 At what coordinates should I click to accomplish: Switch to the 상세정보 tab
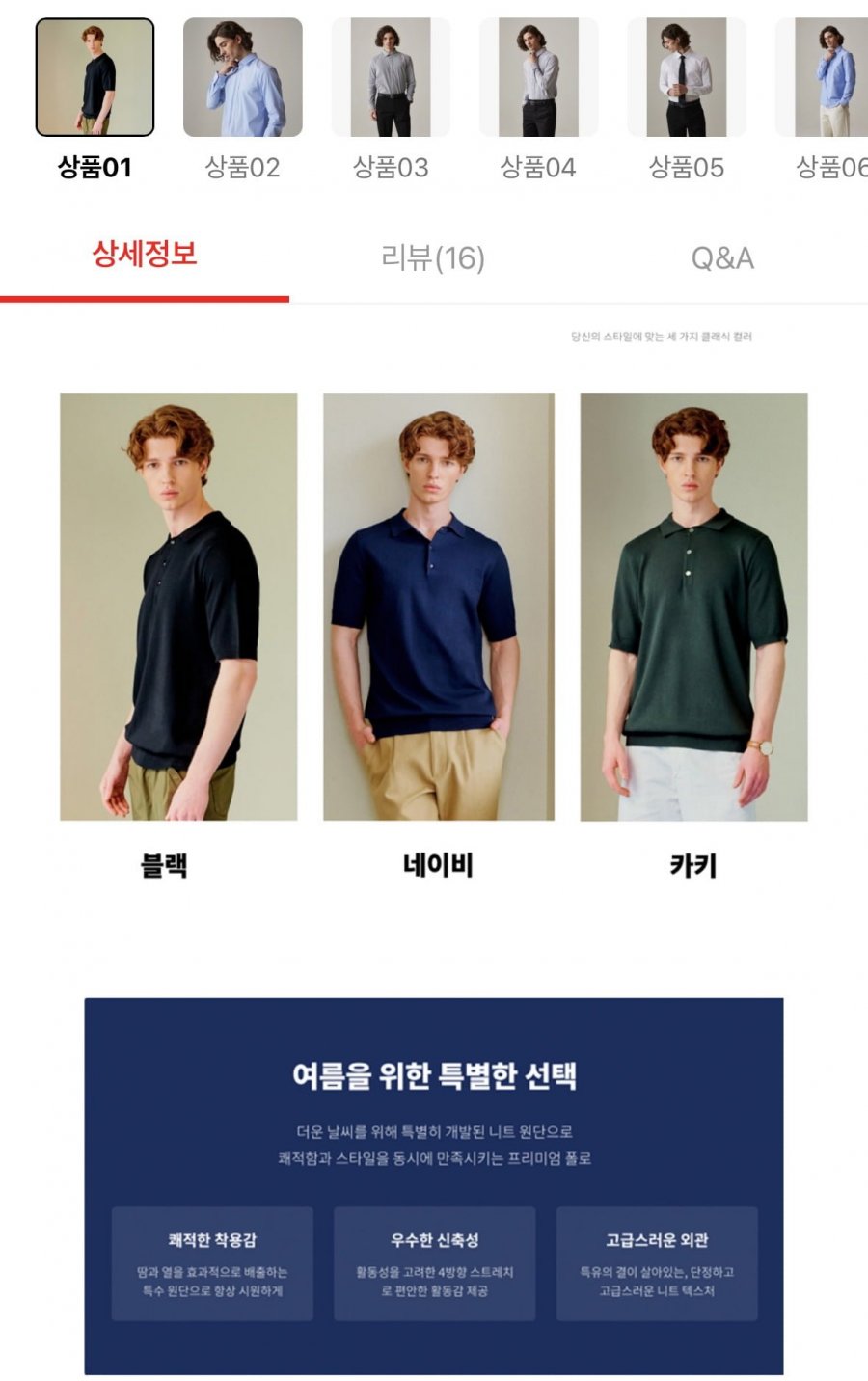(145, 256)
